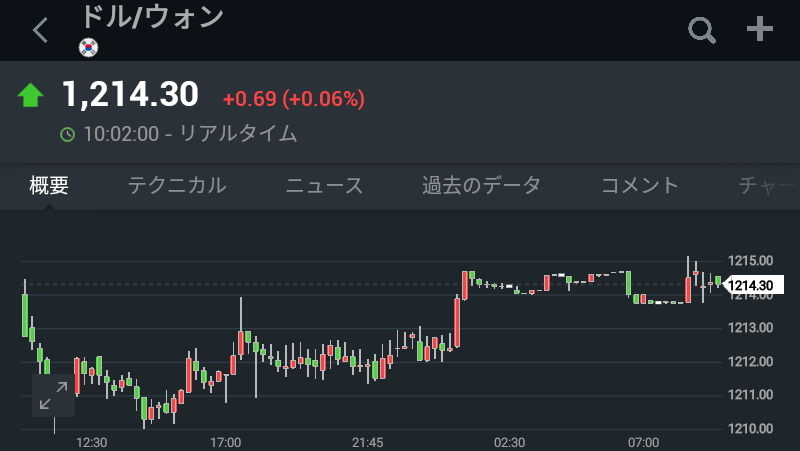The width and height of the screenshot is (800, 451).
Task: Go back using the arrow
Action: pyautogui.click(x=40, y=31)
